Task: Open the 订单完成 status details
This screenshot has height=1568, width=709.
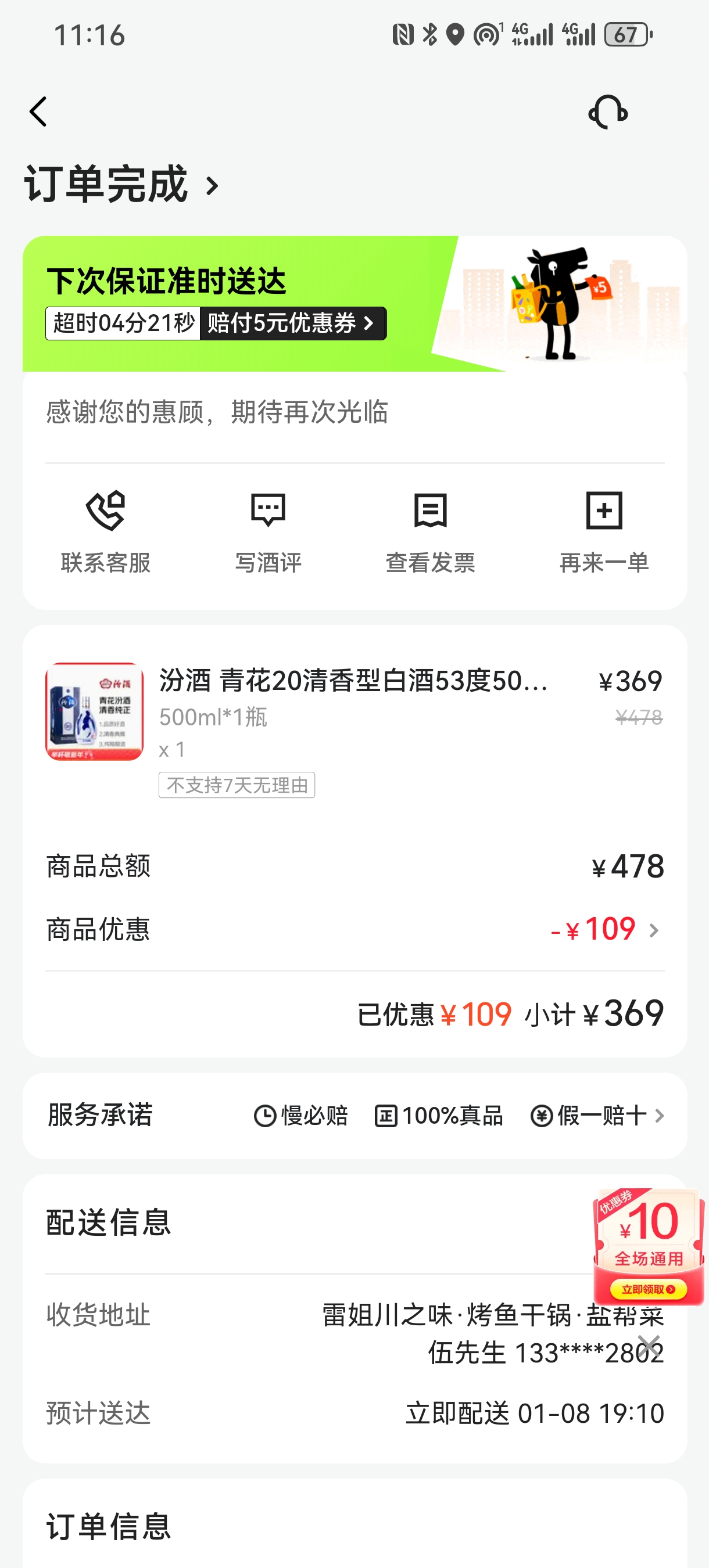Action: point(122,184)
